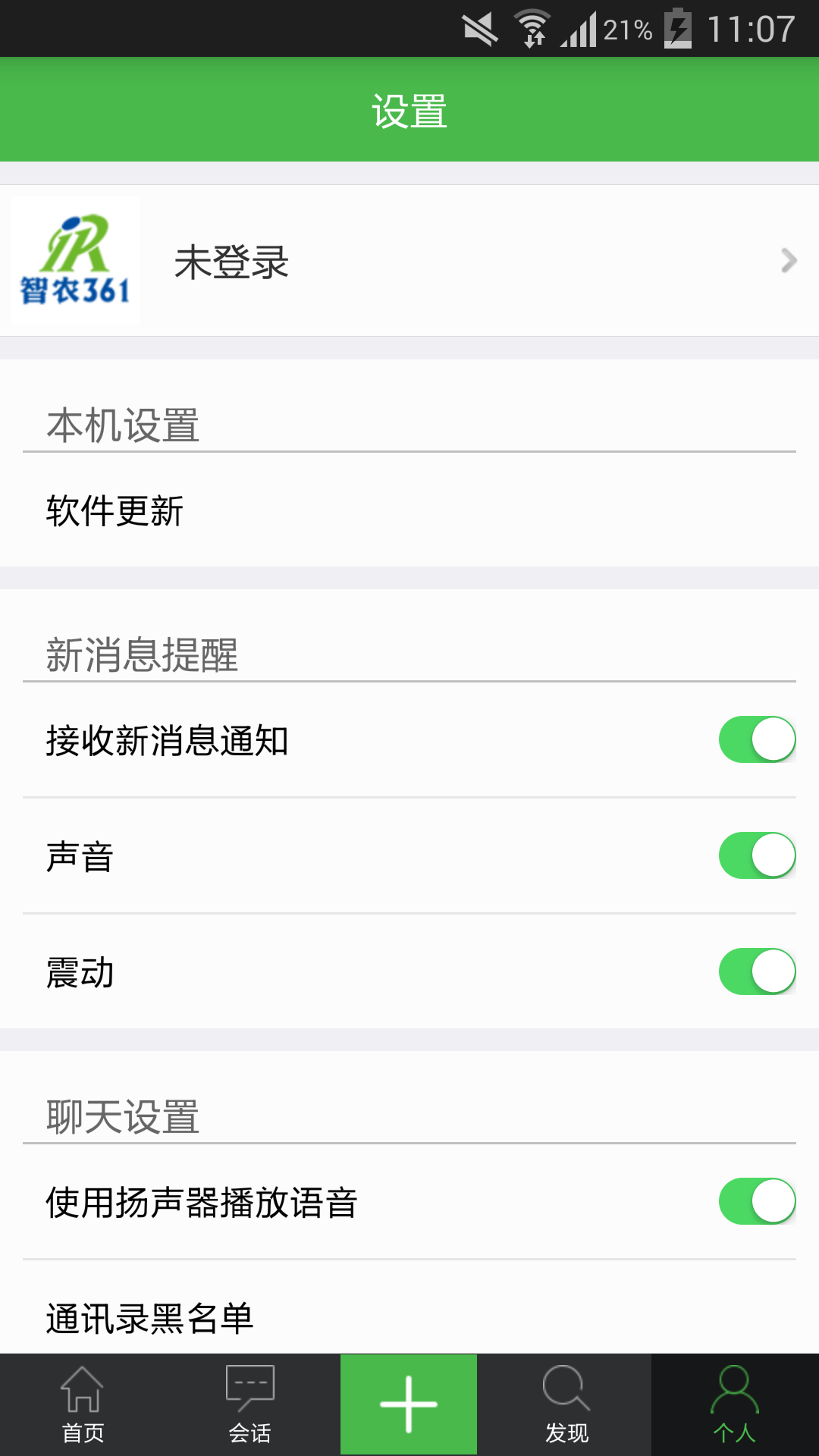Switch to the 发现 discover tab
The height and width of the screenshot is (1456, 819).
566,1405
